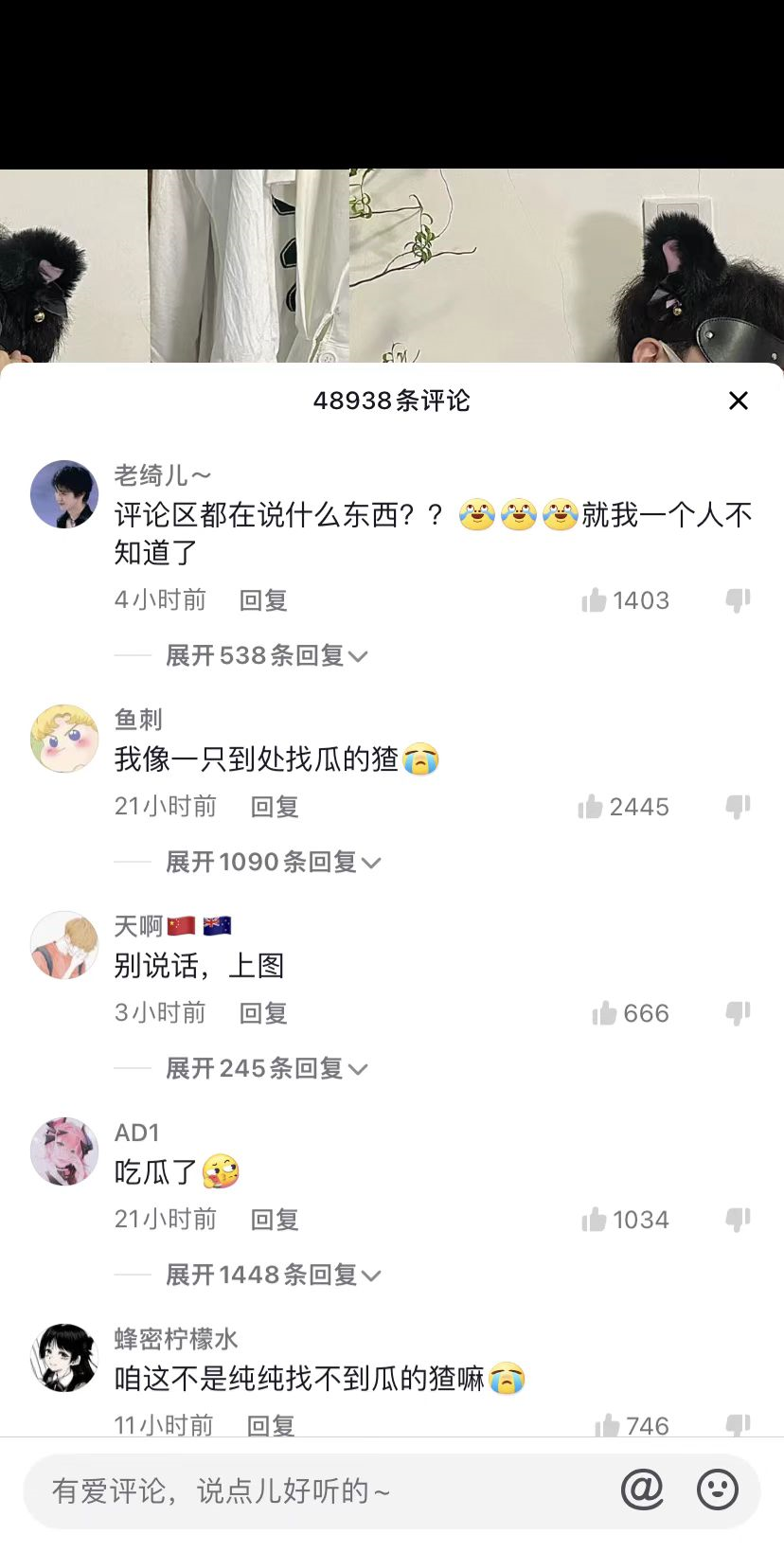This screenshot has height=1552, width=784.
Task: View 鱼刺's profile avatar
Action: pos(64,739)
